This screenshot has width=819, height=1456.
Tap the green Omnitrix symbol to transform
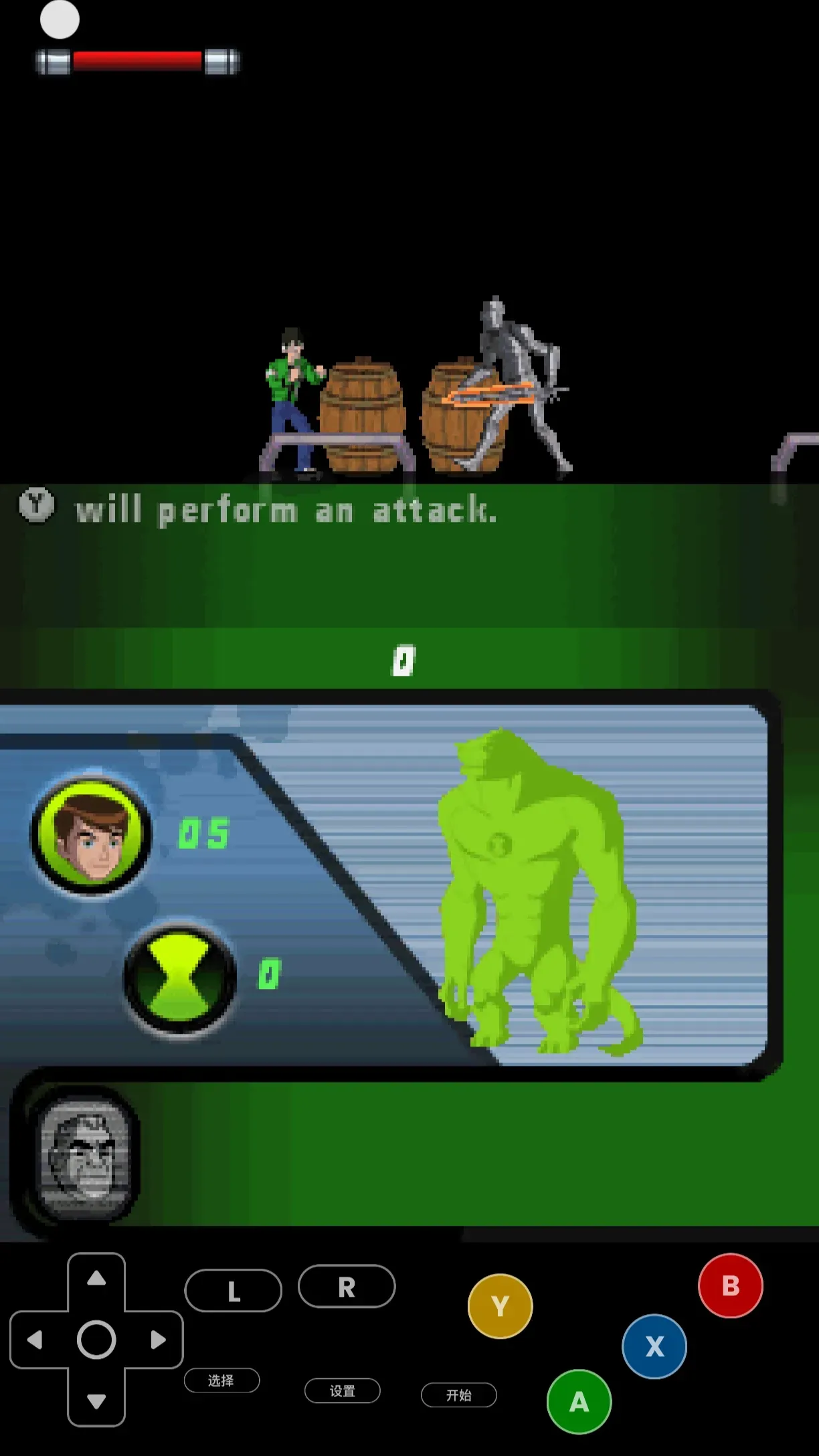(x=180, y=978)
